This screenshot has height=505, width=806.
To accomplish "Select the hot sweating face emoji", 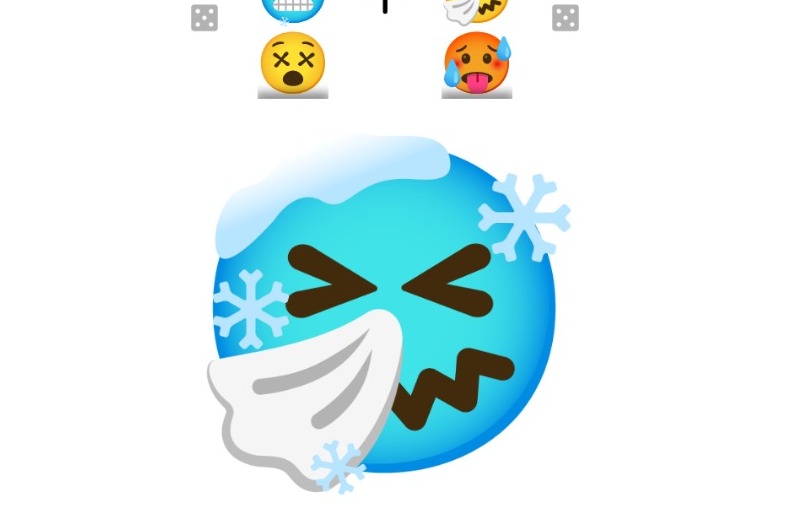I will [477, 63].
